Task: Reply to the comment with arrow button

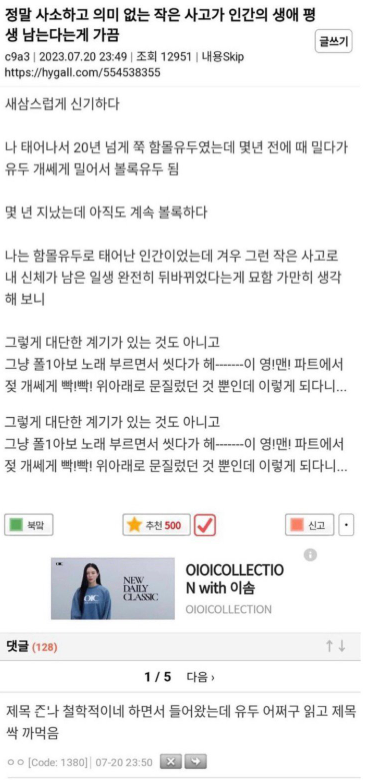Action: [196, 762]
